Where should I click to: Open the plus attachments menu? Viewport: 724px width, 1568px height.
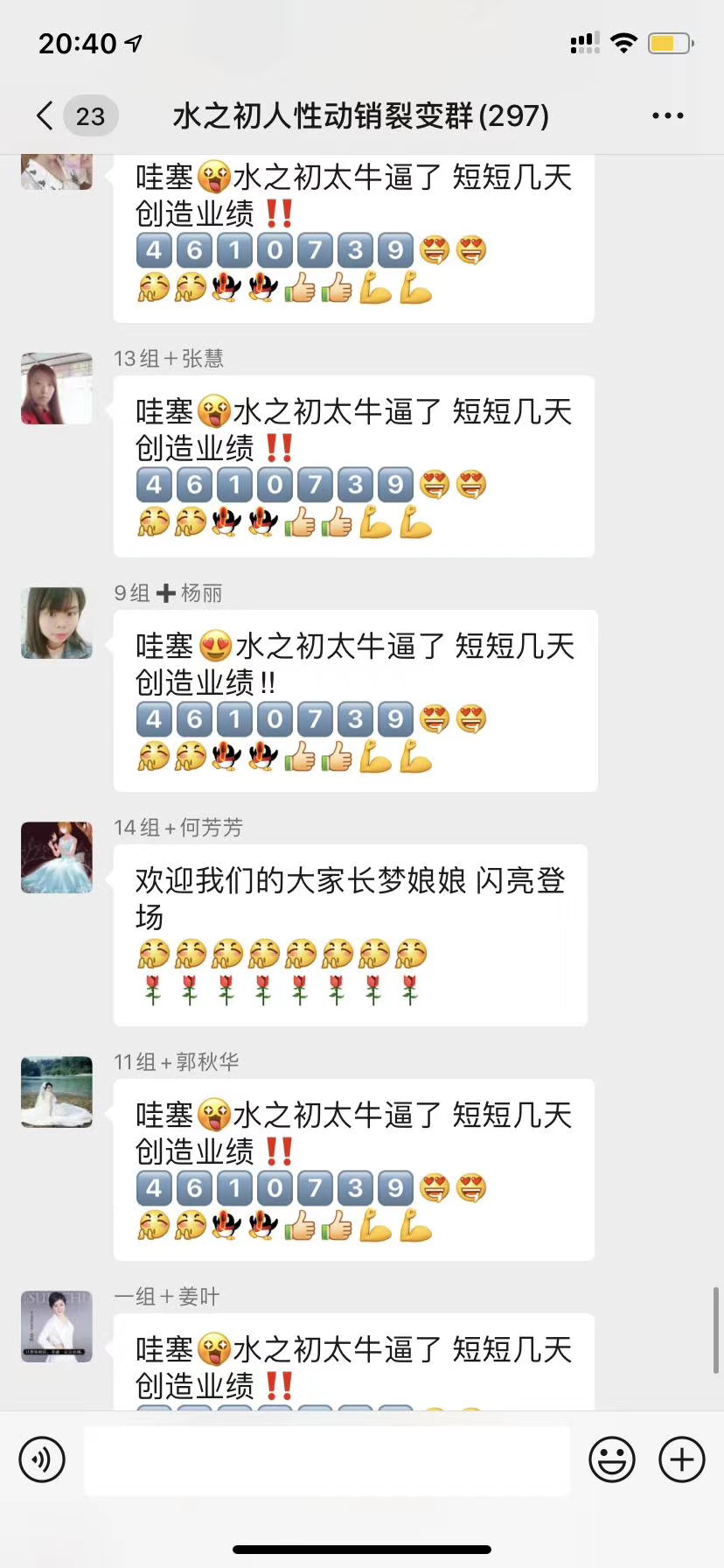[x=681, y=1459]
